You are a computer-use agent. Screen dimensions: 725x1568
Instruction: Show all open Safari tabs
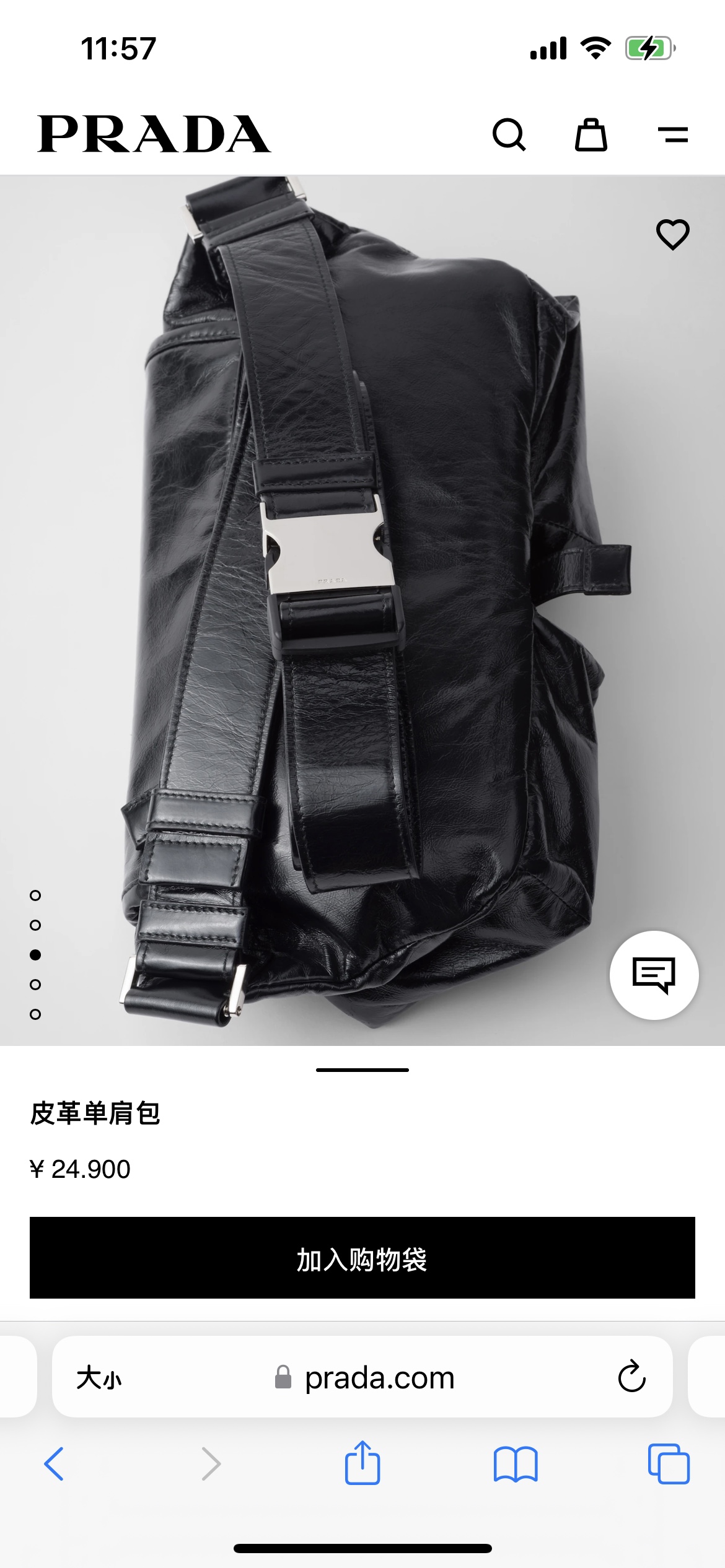(669, 1464)
